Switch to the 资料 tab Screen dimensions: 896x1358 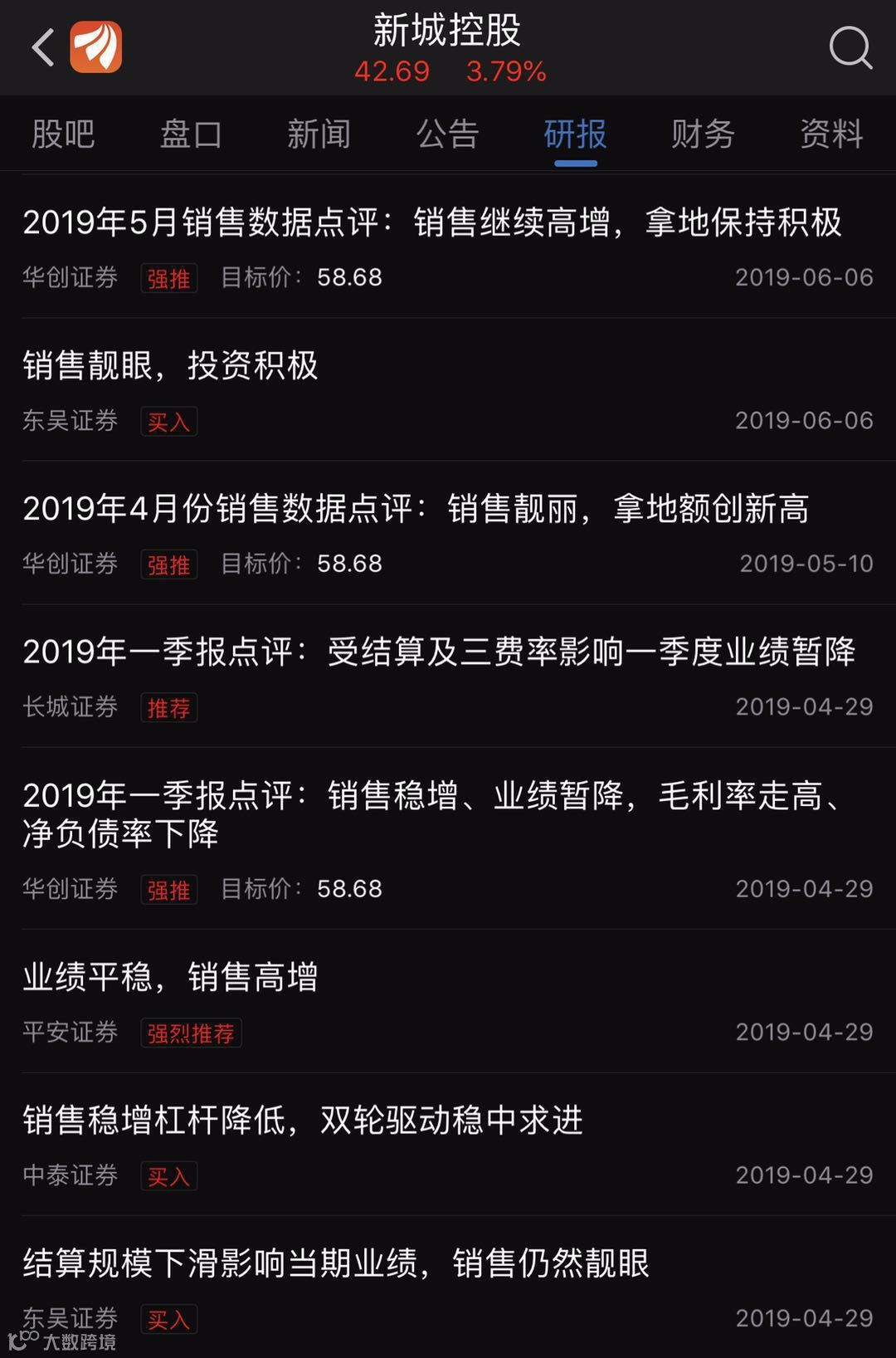(830, 134)
